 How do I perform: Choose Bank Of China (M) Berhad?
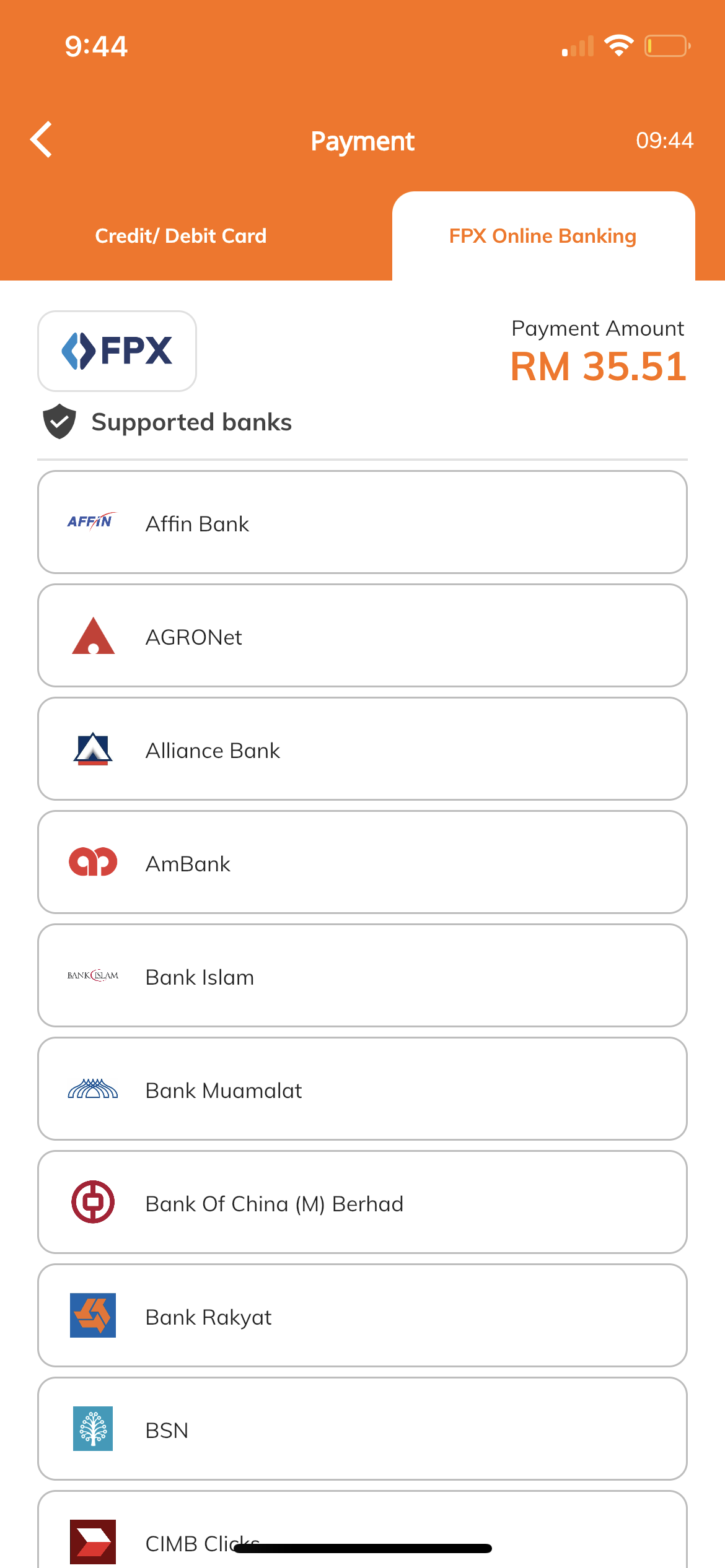point(362,1202)
